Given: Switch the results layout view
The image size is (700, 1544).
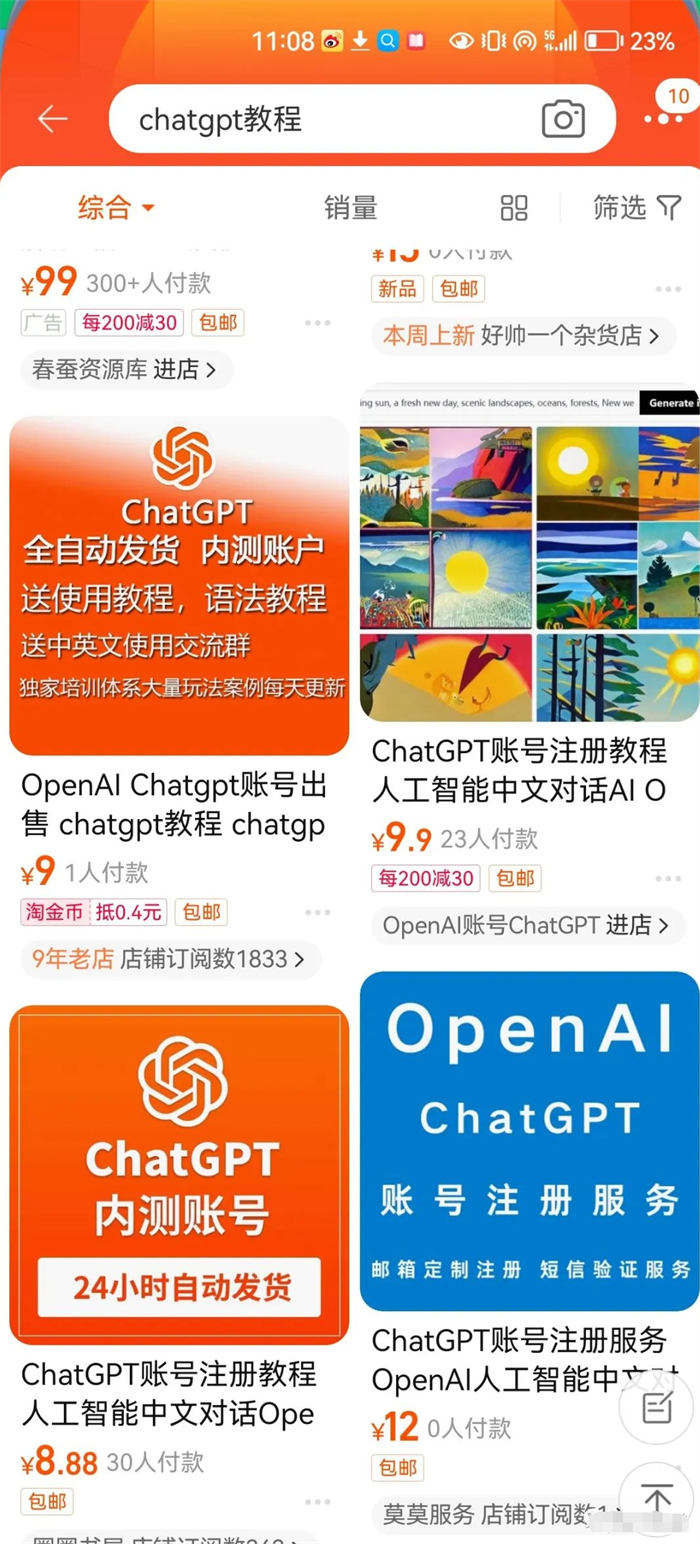Looking at the screenshot, I should (x=514, y=208).
